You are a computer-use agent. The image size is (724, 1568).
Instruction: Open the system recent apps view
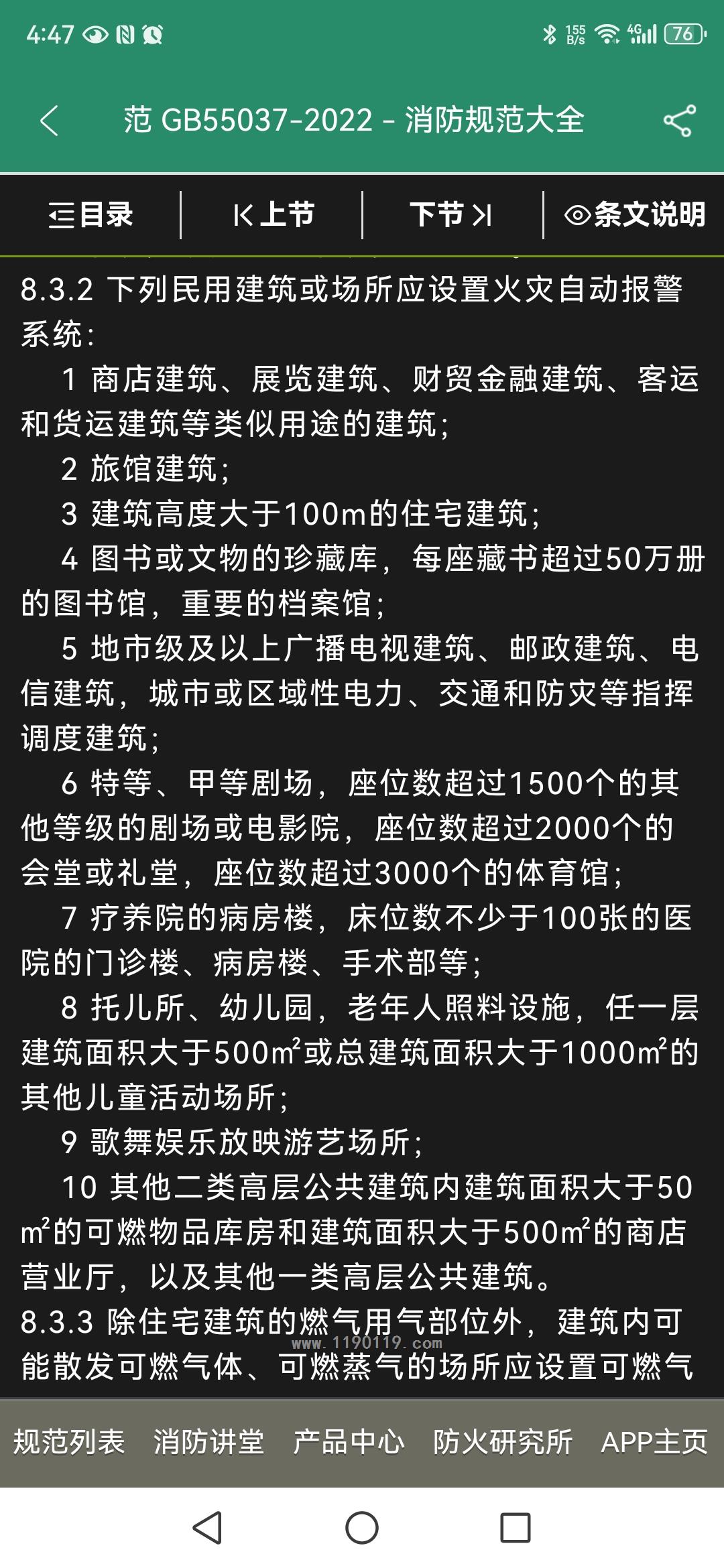coord(516,1528)
